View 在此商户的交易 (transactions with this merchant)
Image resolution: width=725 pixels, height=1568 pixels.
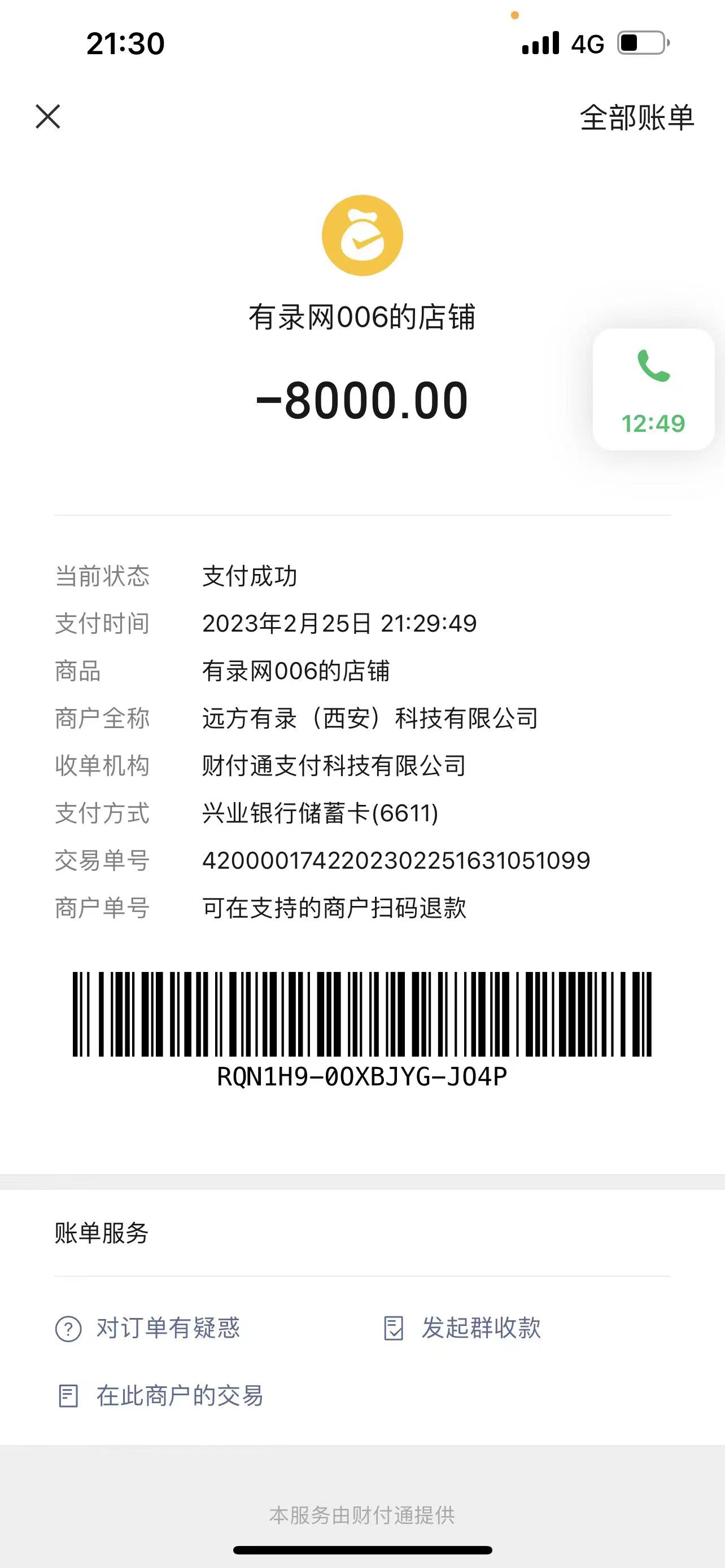pos(161,1395)
